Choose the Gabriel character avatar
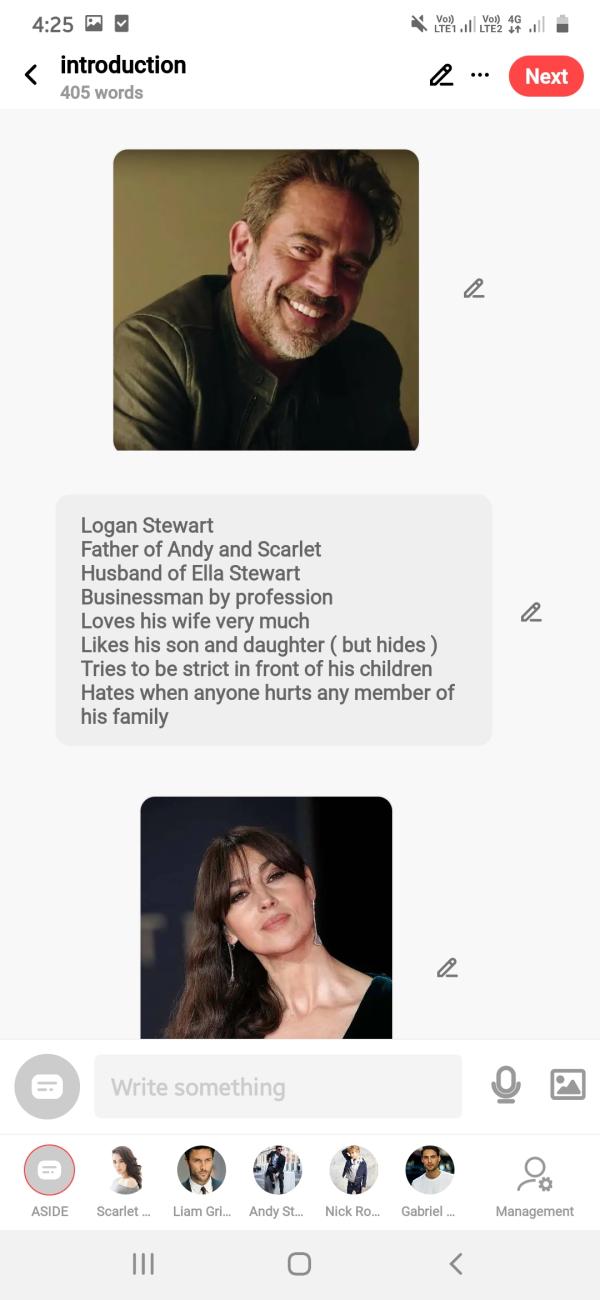600x1300 pixels. click(x=429, y=1170)
